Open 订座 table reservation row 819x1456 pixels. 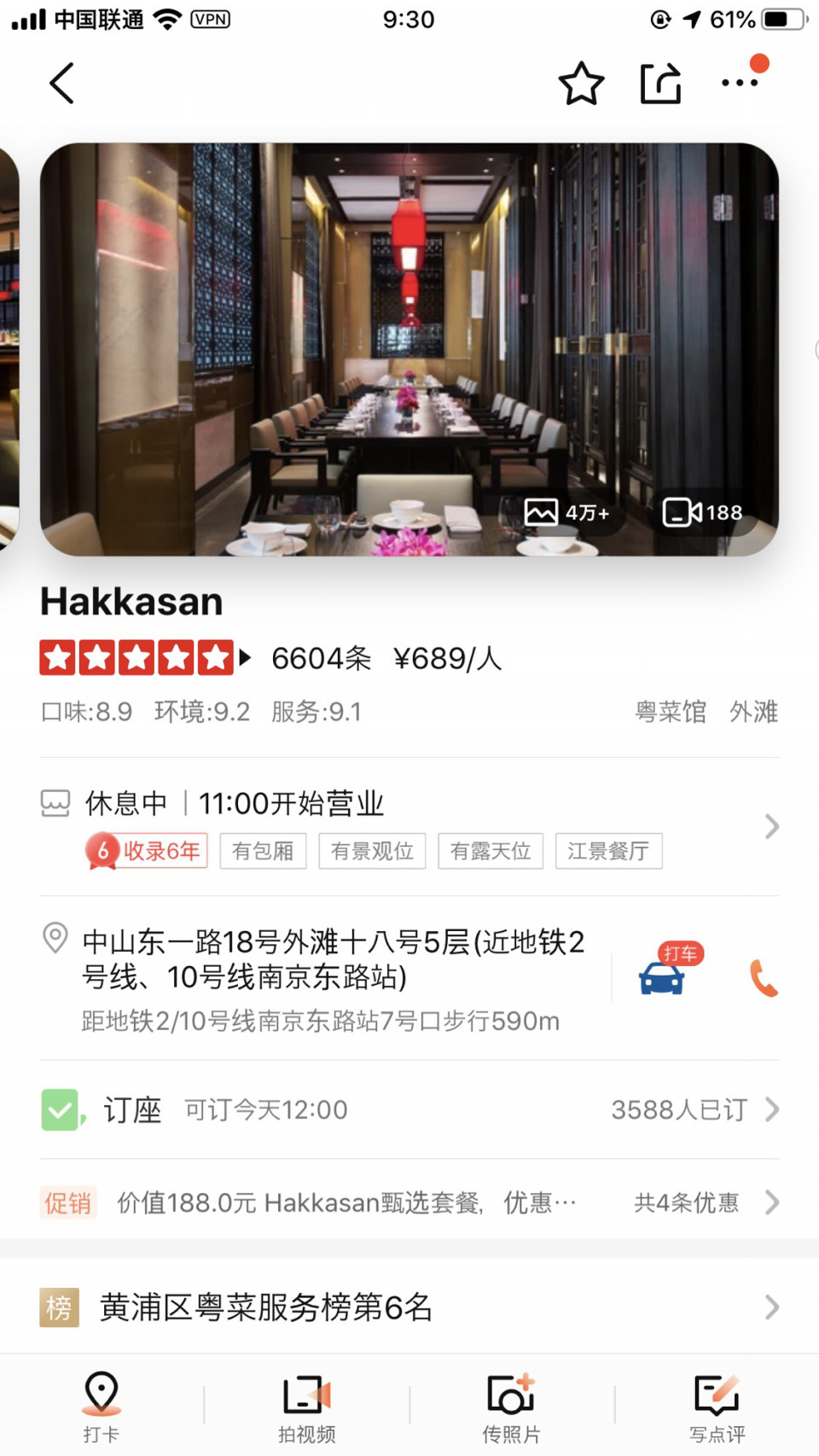click(x=409, y=1109)
